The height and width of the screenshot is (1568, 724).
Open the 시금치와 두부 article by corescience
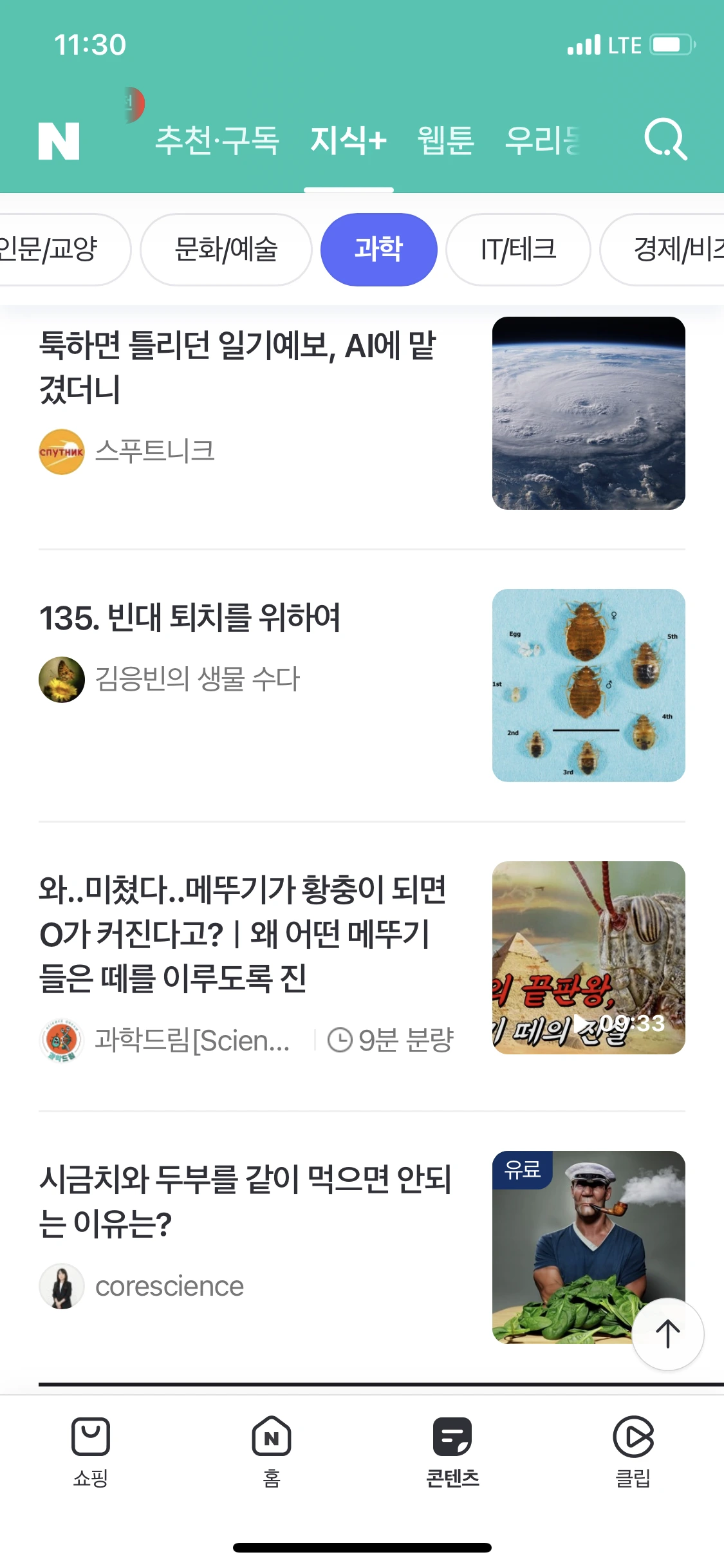245,1201
